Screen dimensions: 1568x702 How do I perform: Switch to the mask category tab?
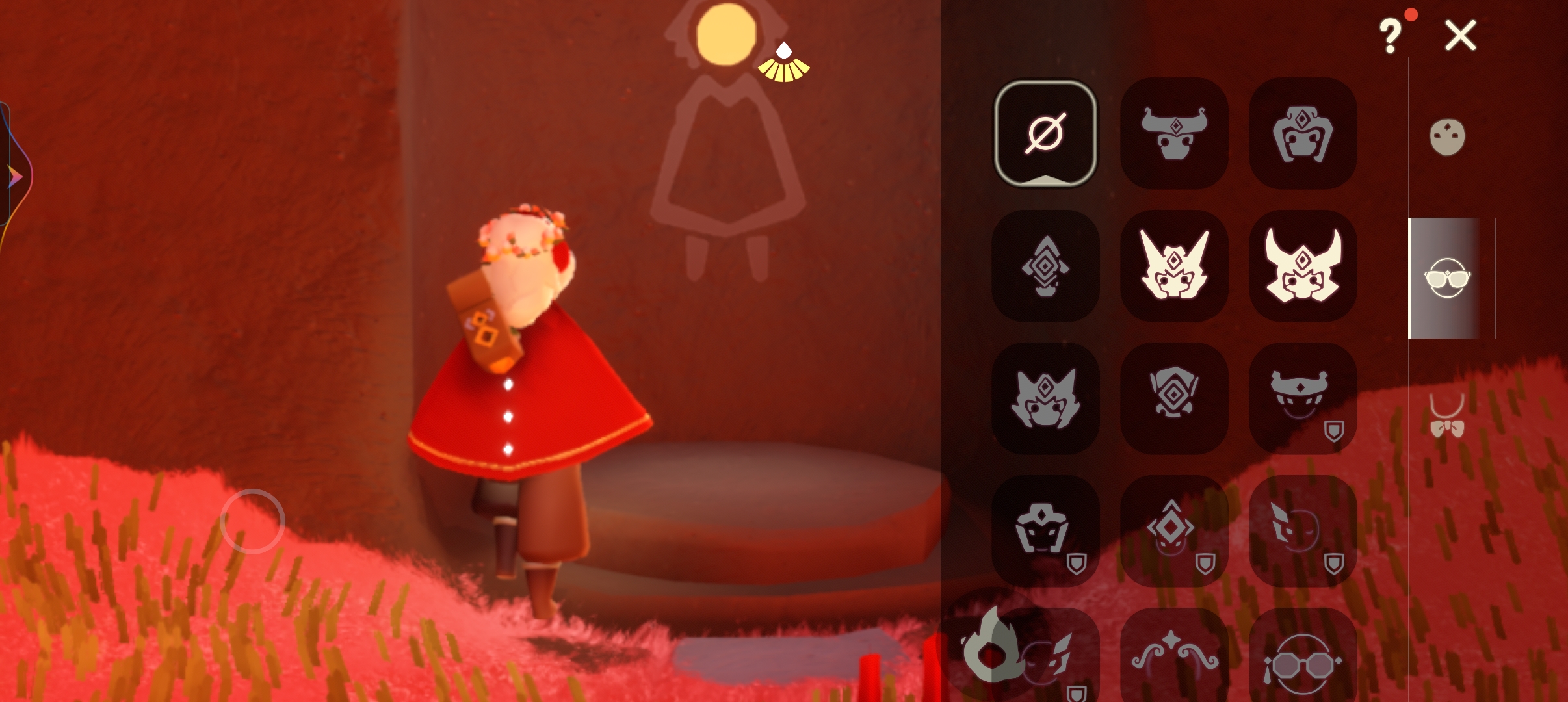coord(1447,137)
